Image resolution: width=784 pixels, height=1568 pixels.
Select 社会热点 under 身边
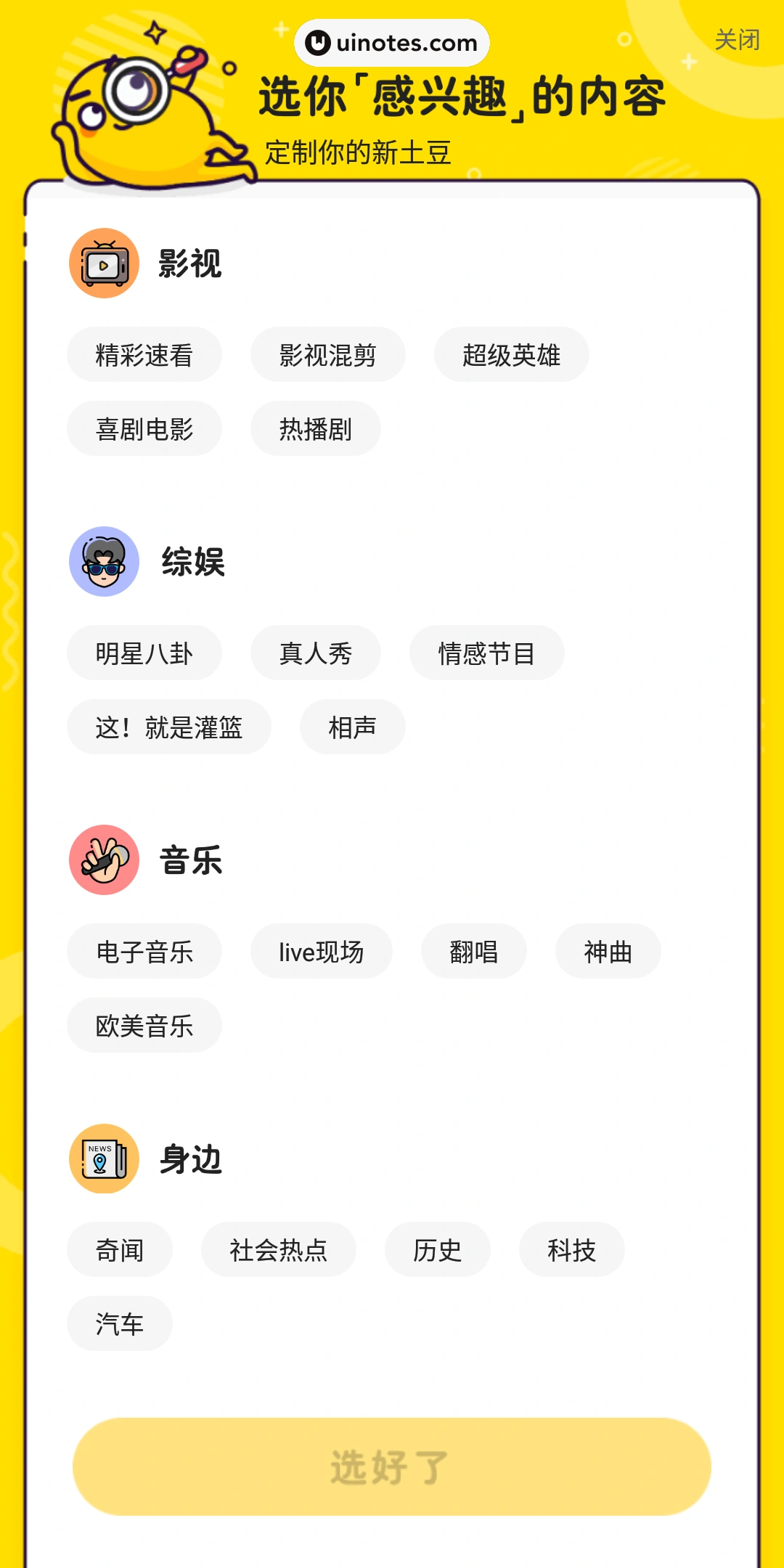(278, 1250)
